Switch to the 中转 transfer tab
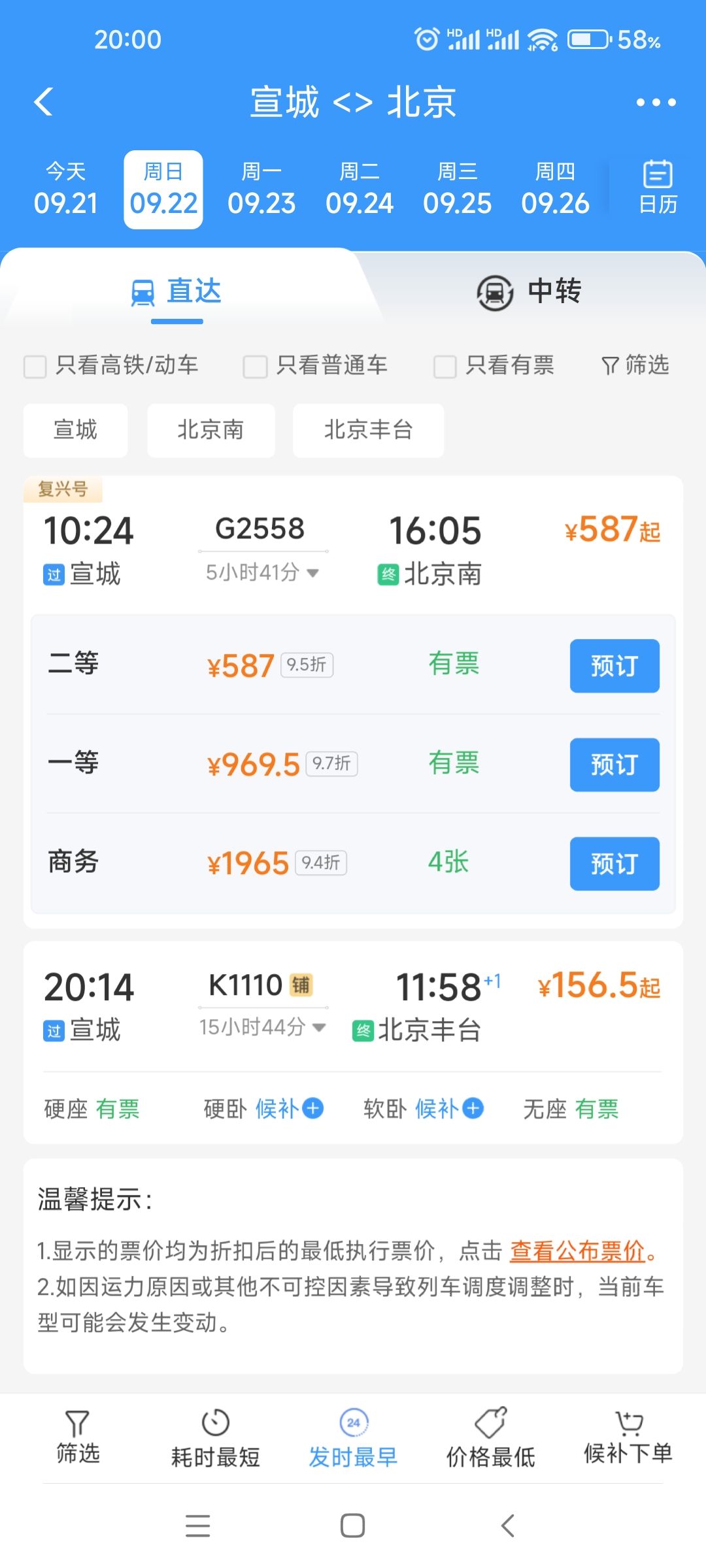 pos(529,291)
